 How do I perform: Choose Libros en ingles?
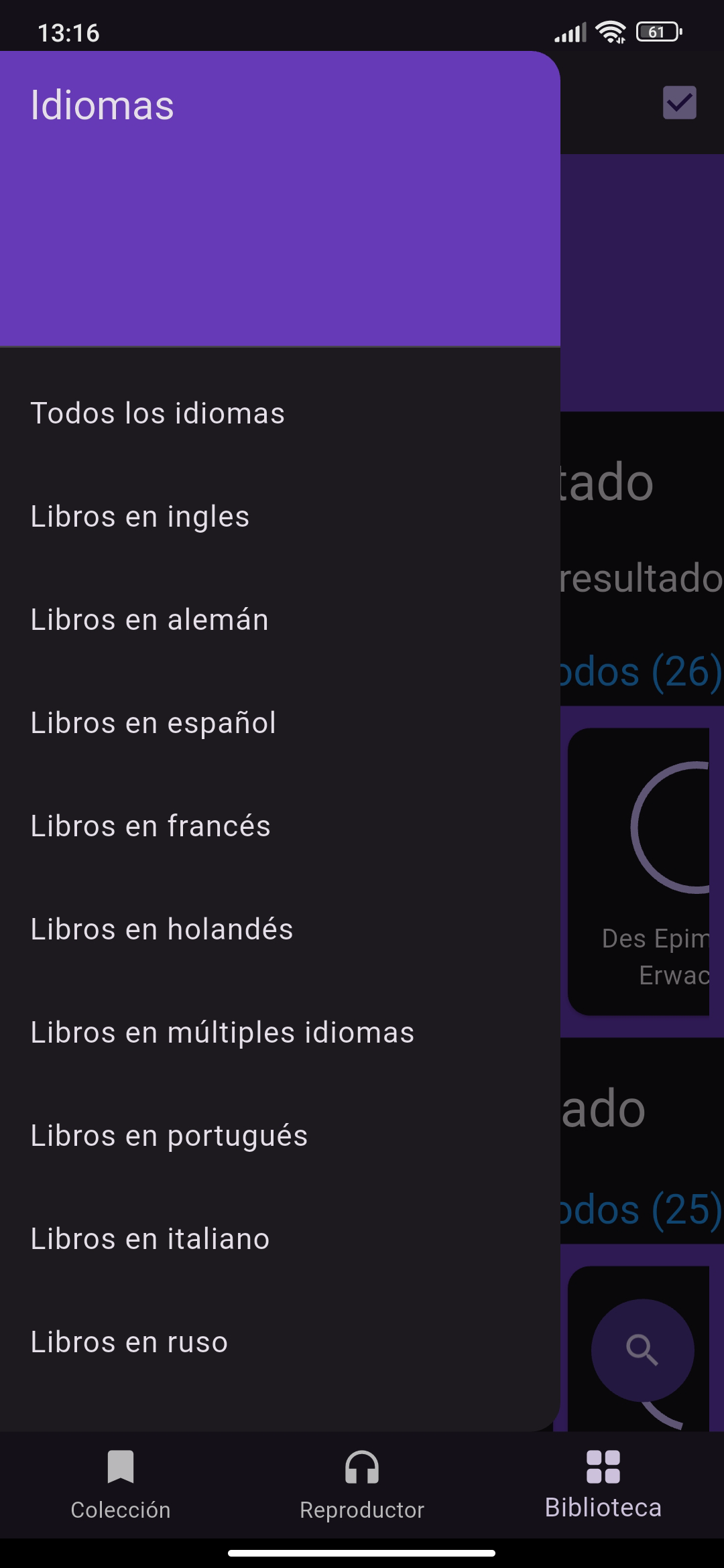click(x=140, y=517)
